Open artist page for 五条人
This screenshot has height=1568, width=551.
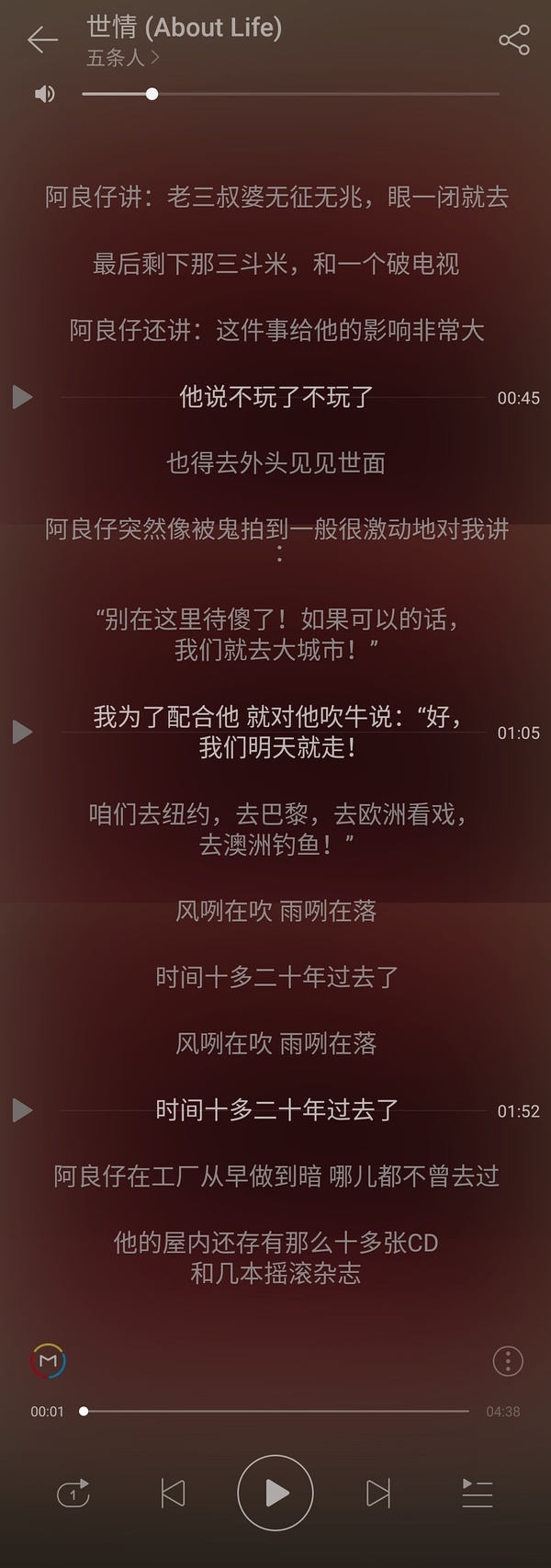point(123,58)
